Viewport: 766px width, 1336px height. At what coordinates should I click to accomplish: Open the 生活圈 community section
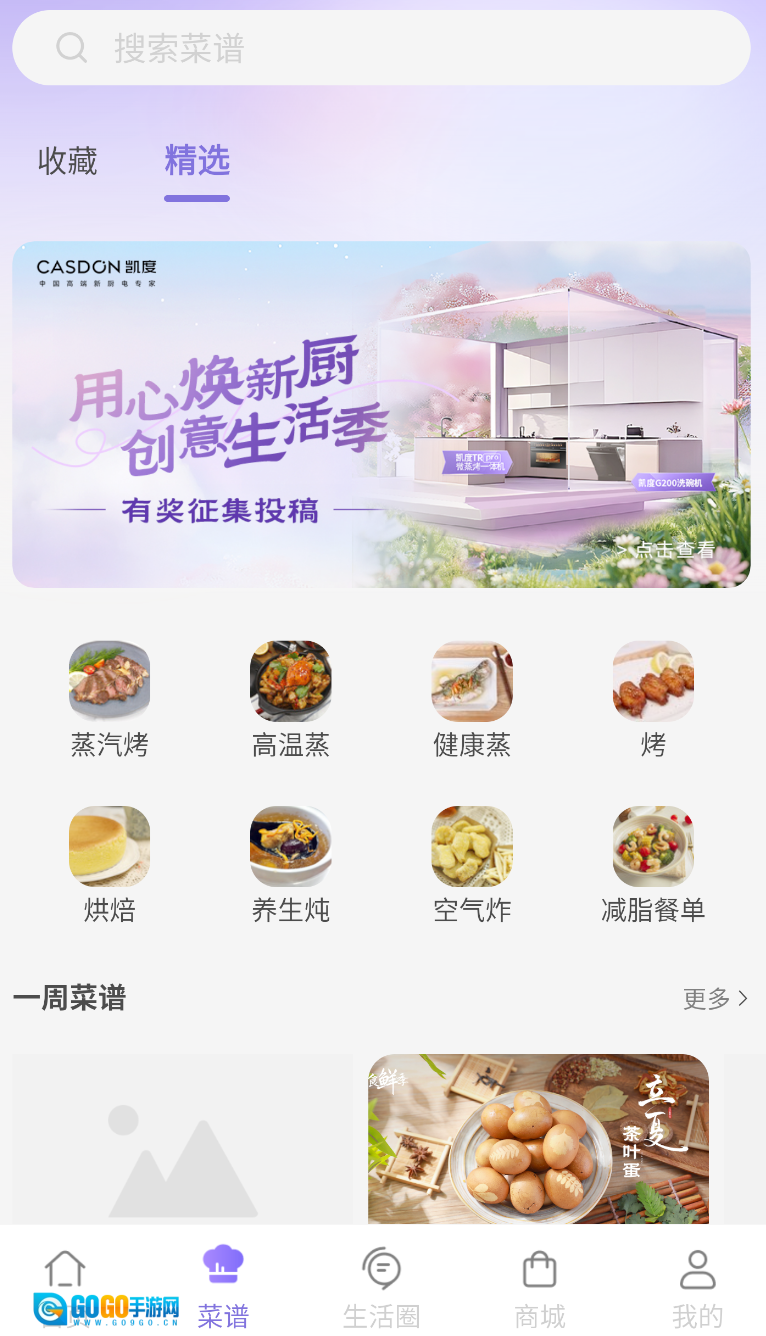pos(380,1285)
